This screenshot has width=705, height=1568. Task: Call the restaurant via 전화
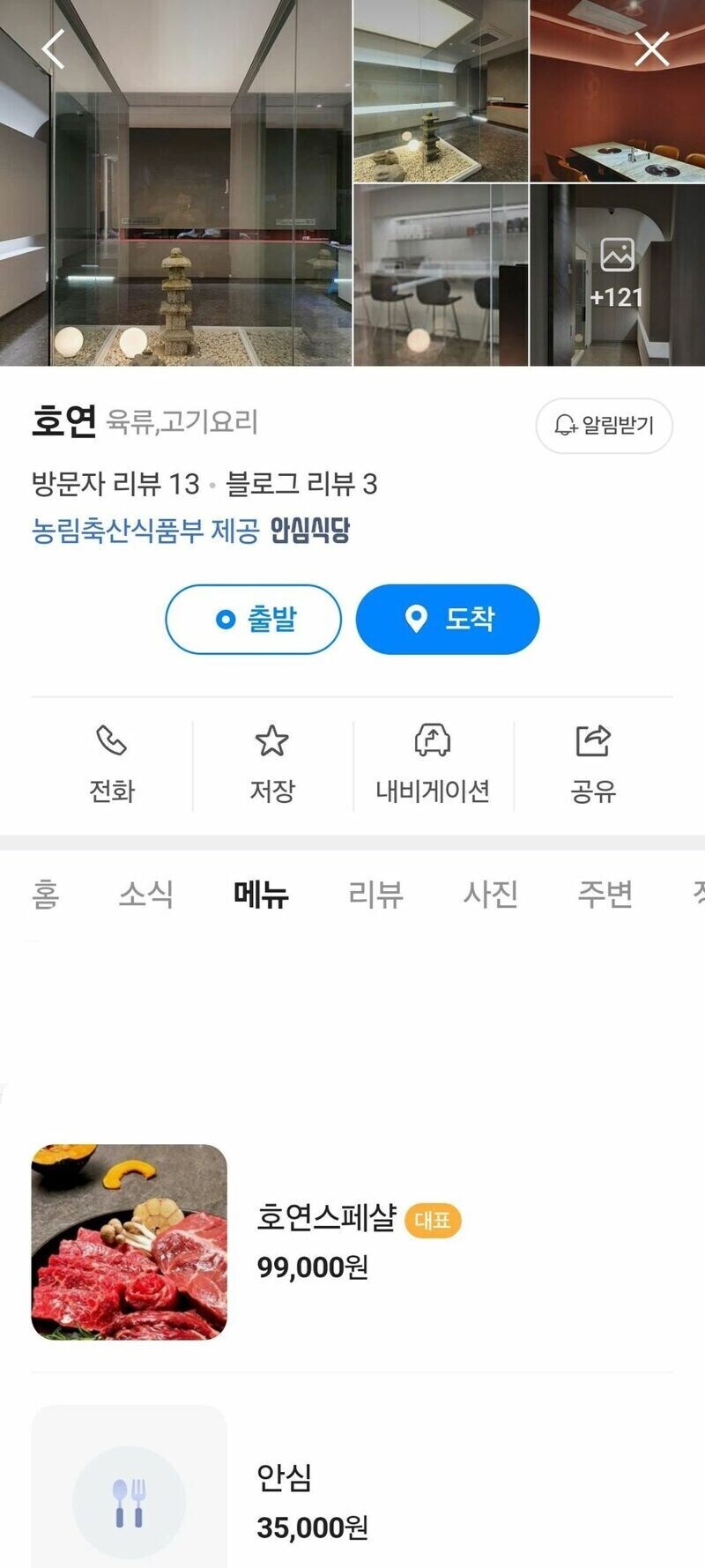pyautogui.click(x=112, y=765)
